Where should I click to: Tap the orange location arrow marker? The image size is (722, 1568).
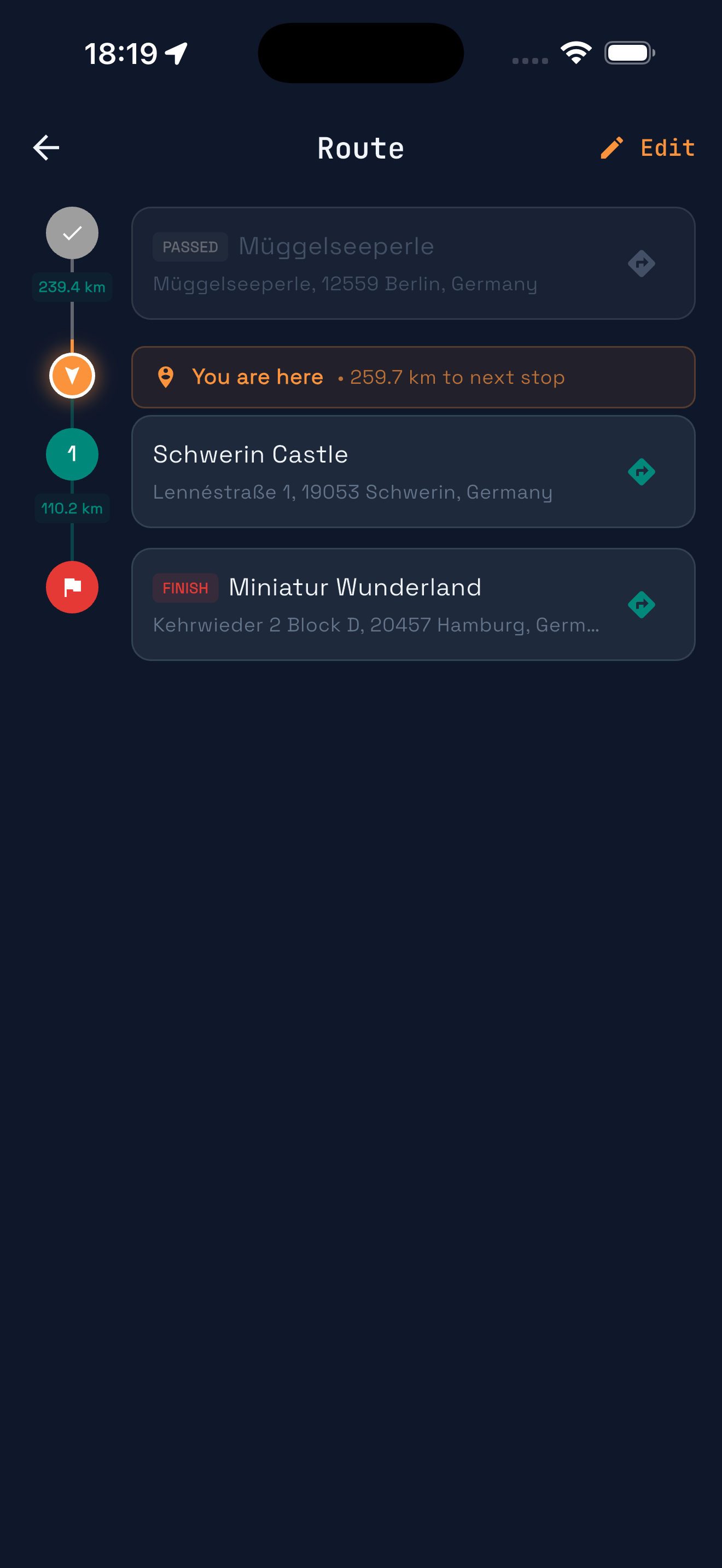point(72,376)
